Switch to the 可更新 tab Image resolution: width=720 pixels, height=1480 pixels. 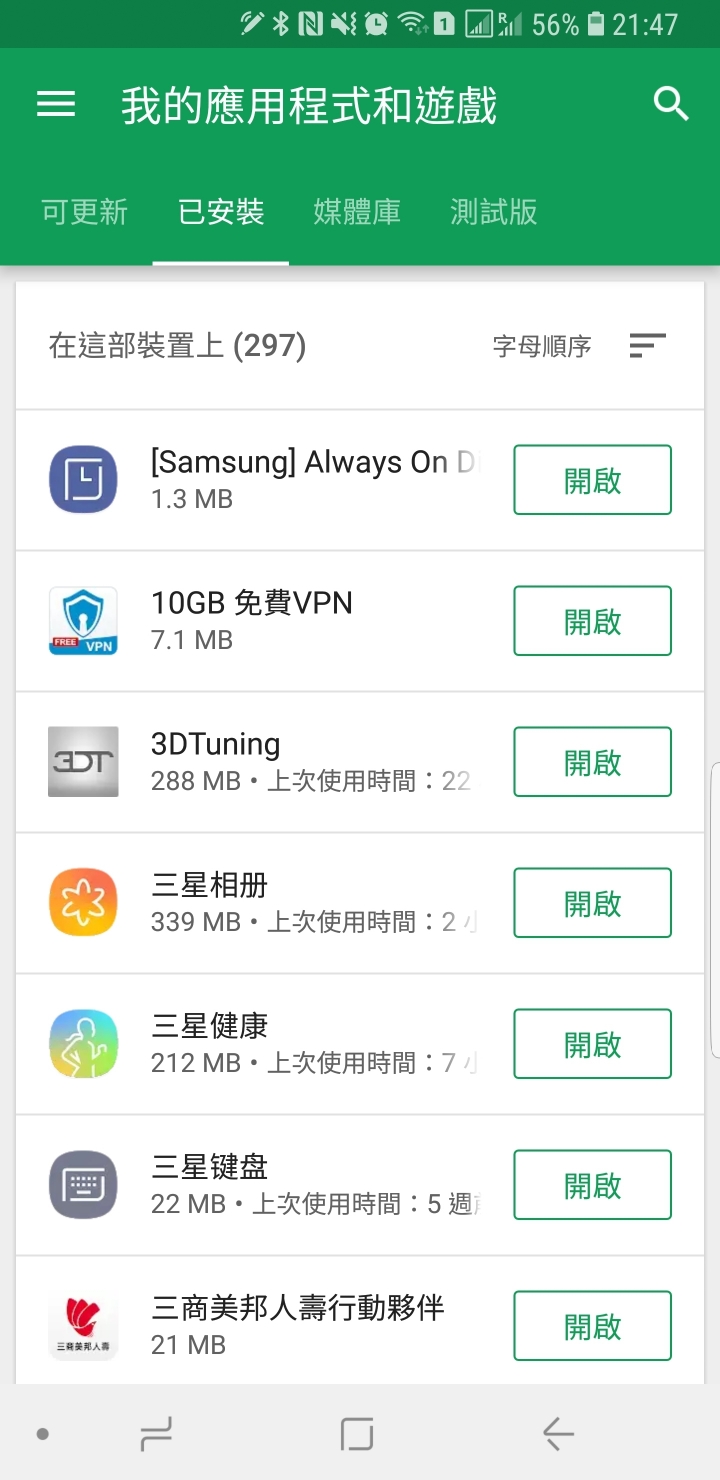click(x=84, y=212)
